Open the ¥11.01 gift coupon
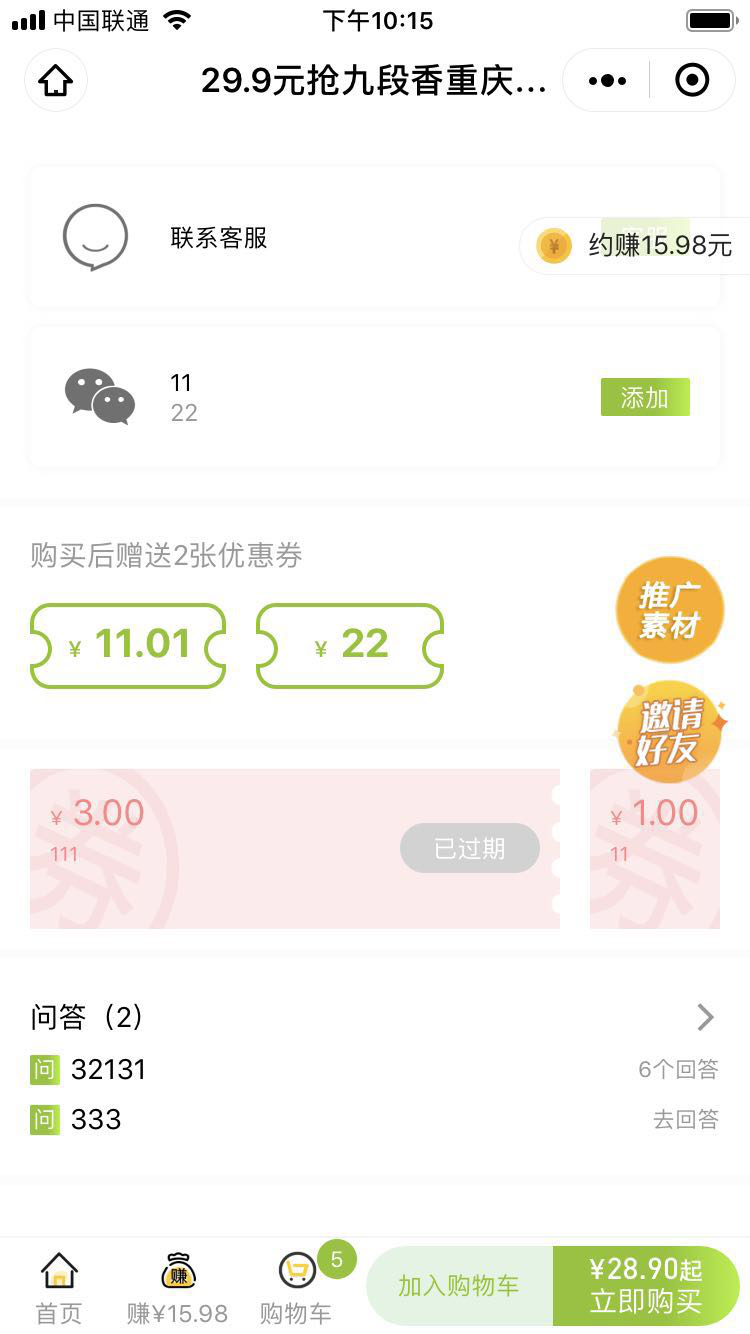 coord(128,645)
